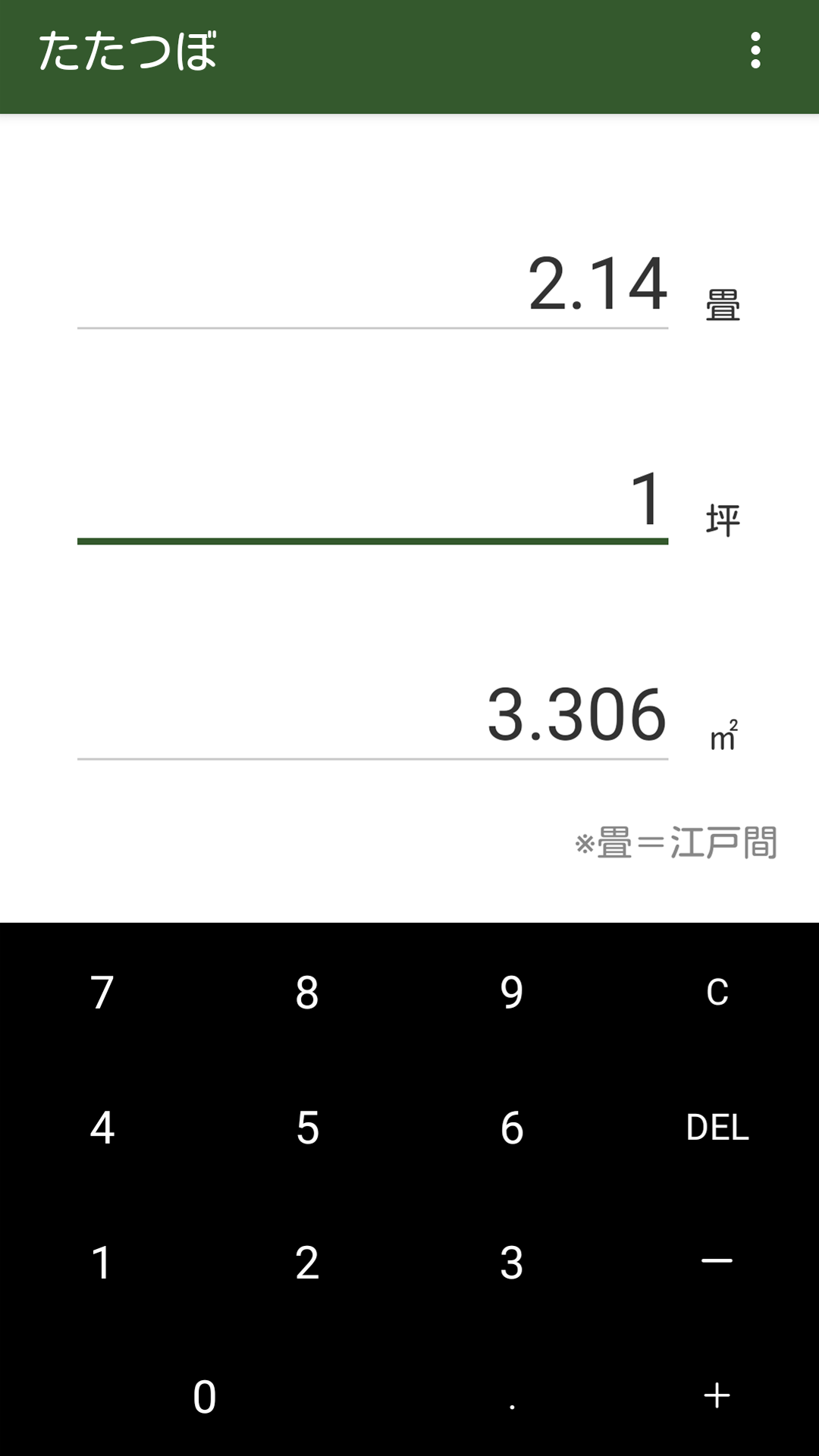The image size is (819, 1456).
Task: Tap the 9 key
Action: tap(512, 991)
